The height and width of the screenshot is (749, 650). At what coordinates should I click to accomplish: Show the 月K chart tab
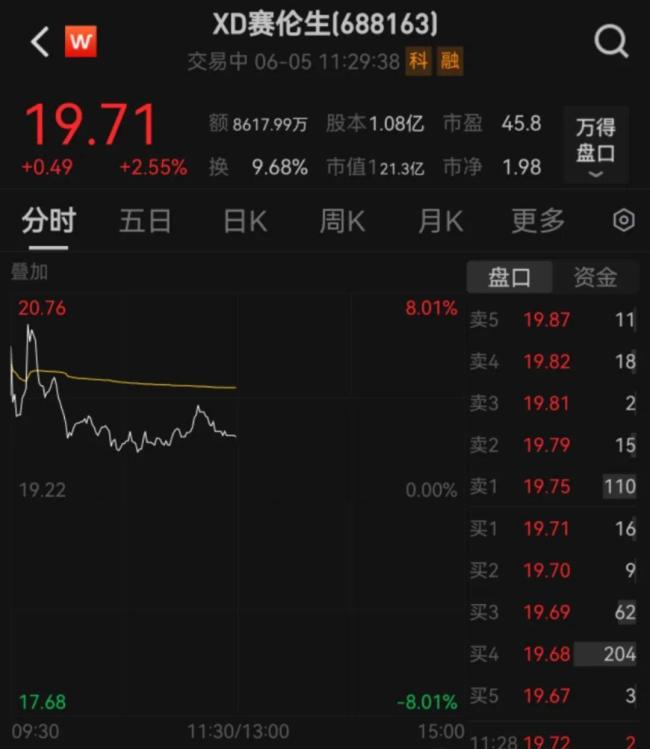point(440,221)
